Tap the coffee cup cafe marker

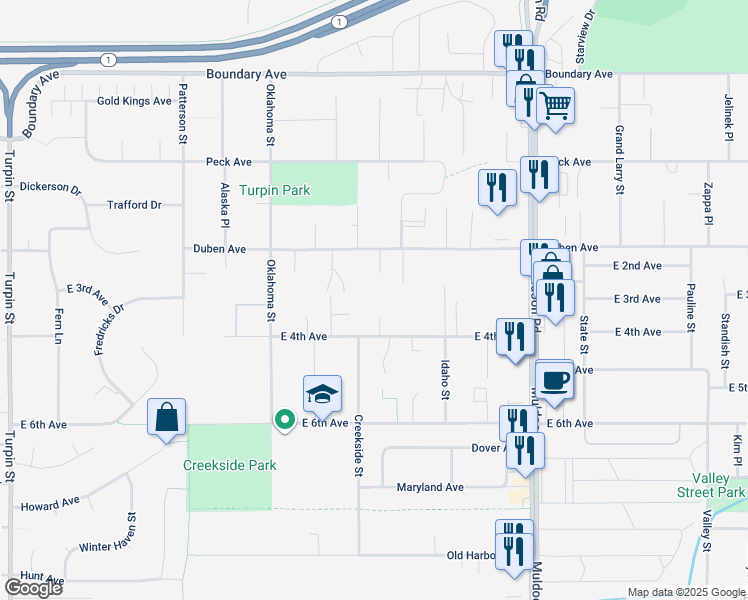tap(555, 380)
